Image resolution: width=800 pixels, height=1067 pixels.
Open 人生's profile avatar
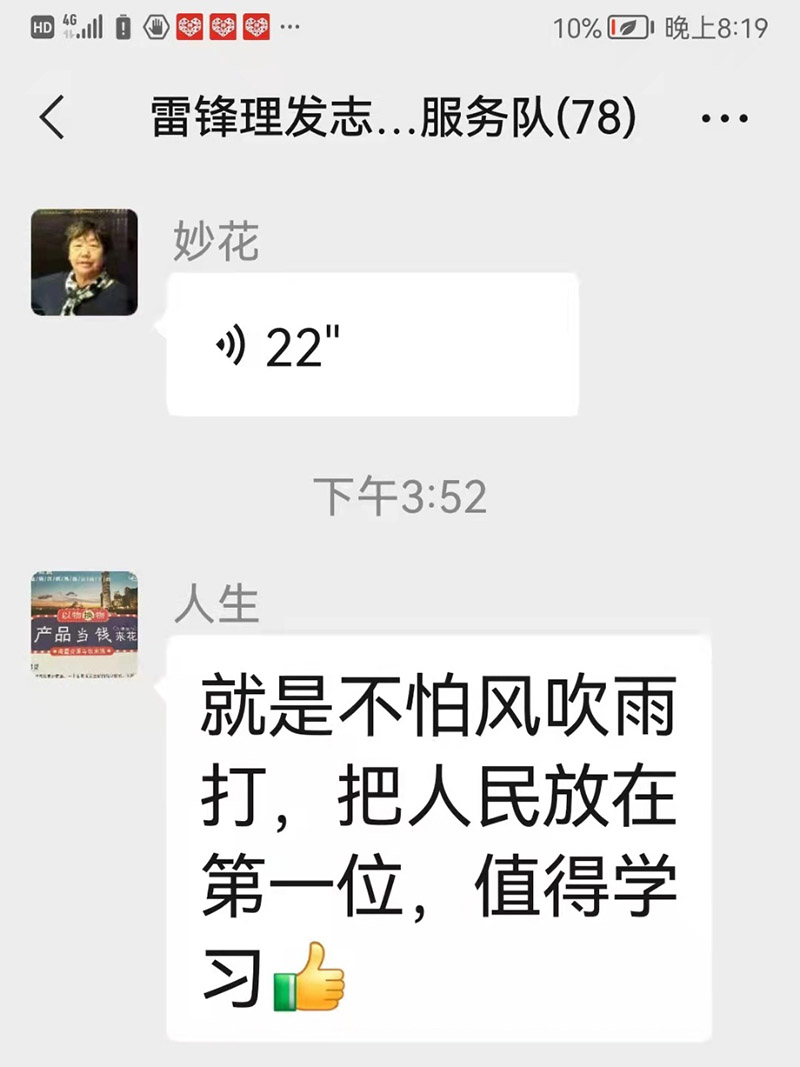[84, 625]
